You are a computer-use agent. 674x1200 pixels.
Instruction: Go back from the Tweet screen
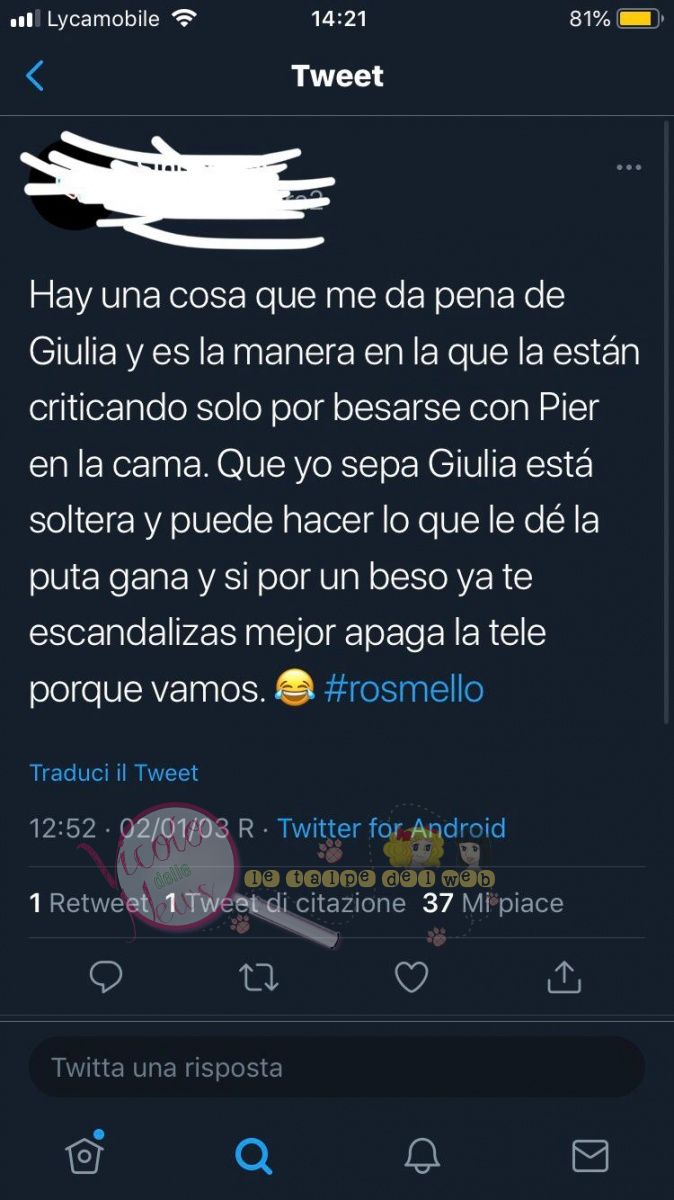(35, 76)
